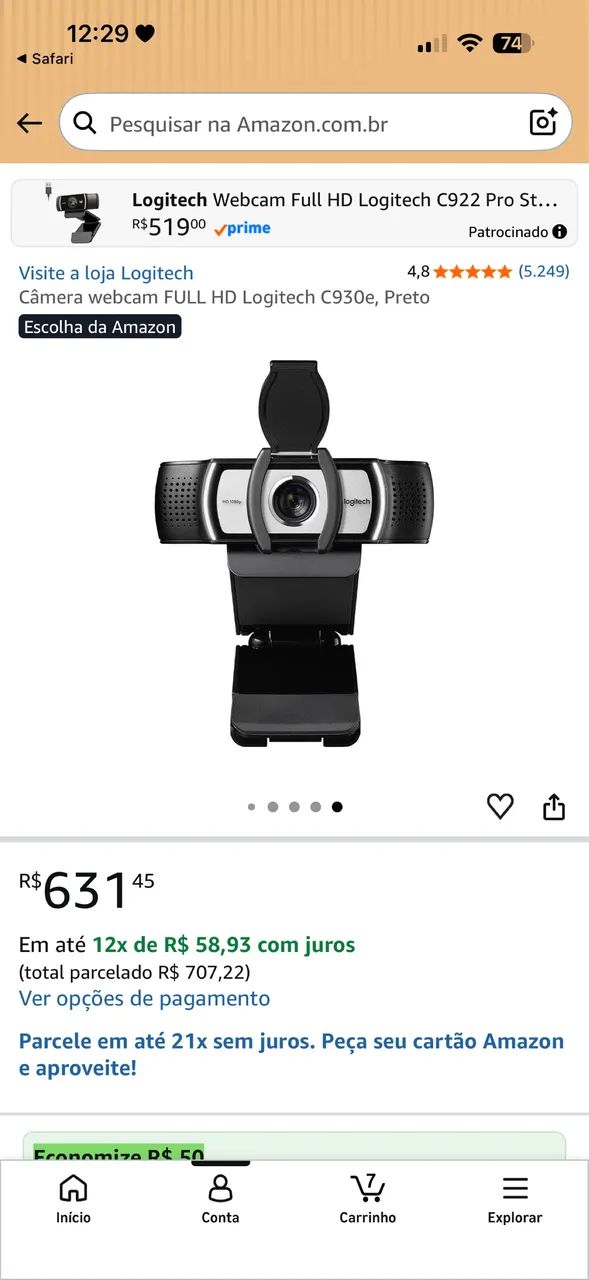
Task: Open the camera lens search icon
Action: pyautogui.click(x=545, y=123)
